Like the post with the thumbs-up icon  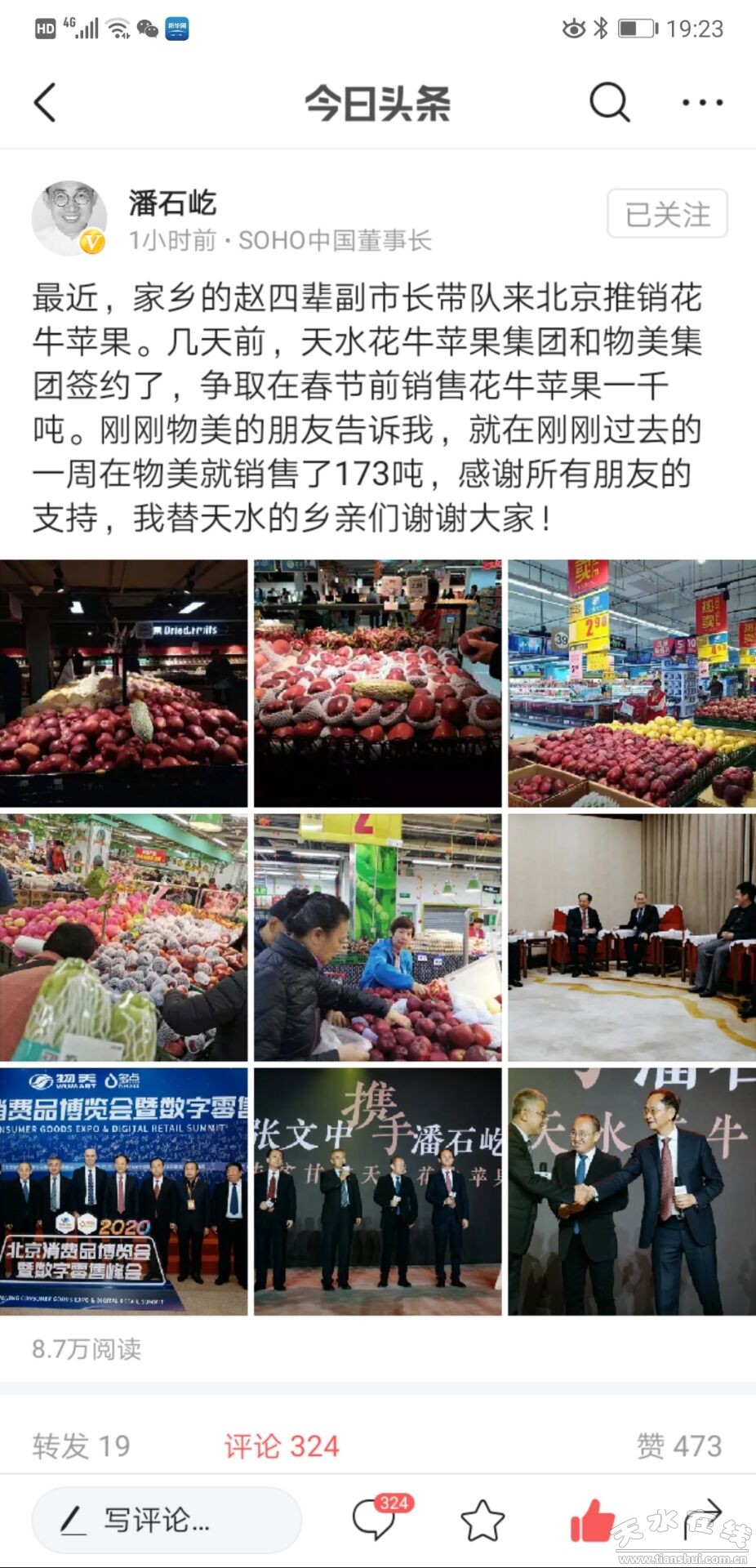pyautogui.click(x=591, y=1520)
